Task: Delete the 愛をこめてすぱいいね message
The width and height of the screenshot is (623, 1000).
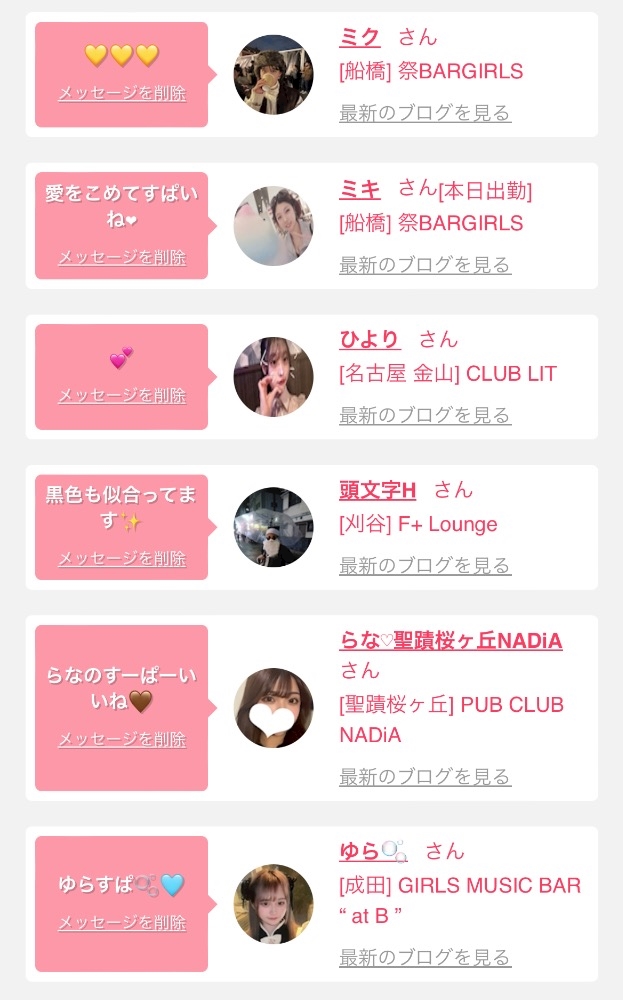Action: pos(122,258)
